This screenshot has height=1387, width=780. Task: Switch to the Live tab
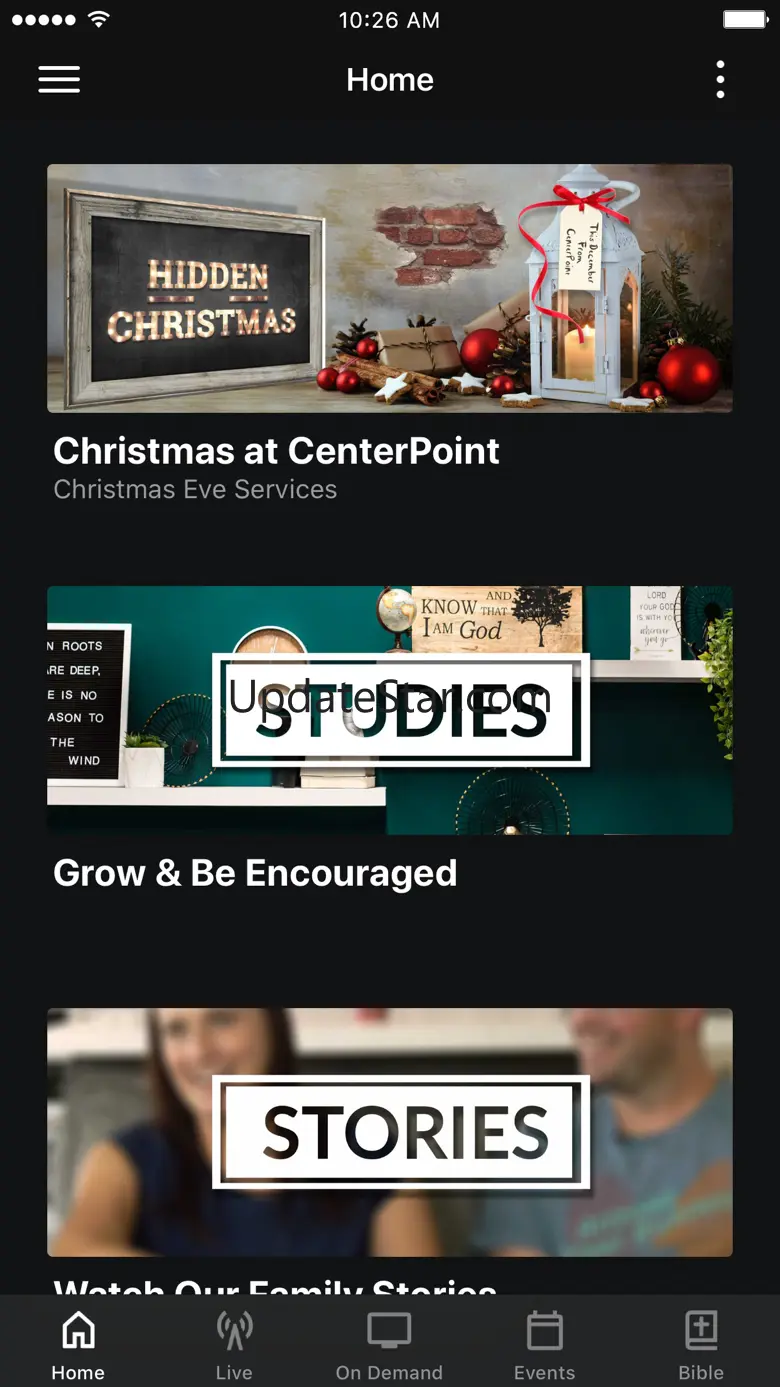point(234,1345)
